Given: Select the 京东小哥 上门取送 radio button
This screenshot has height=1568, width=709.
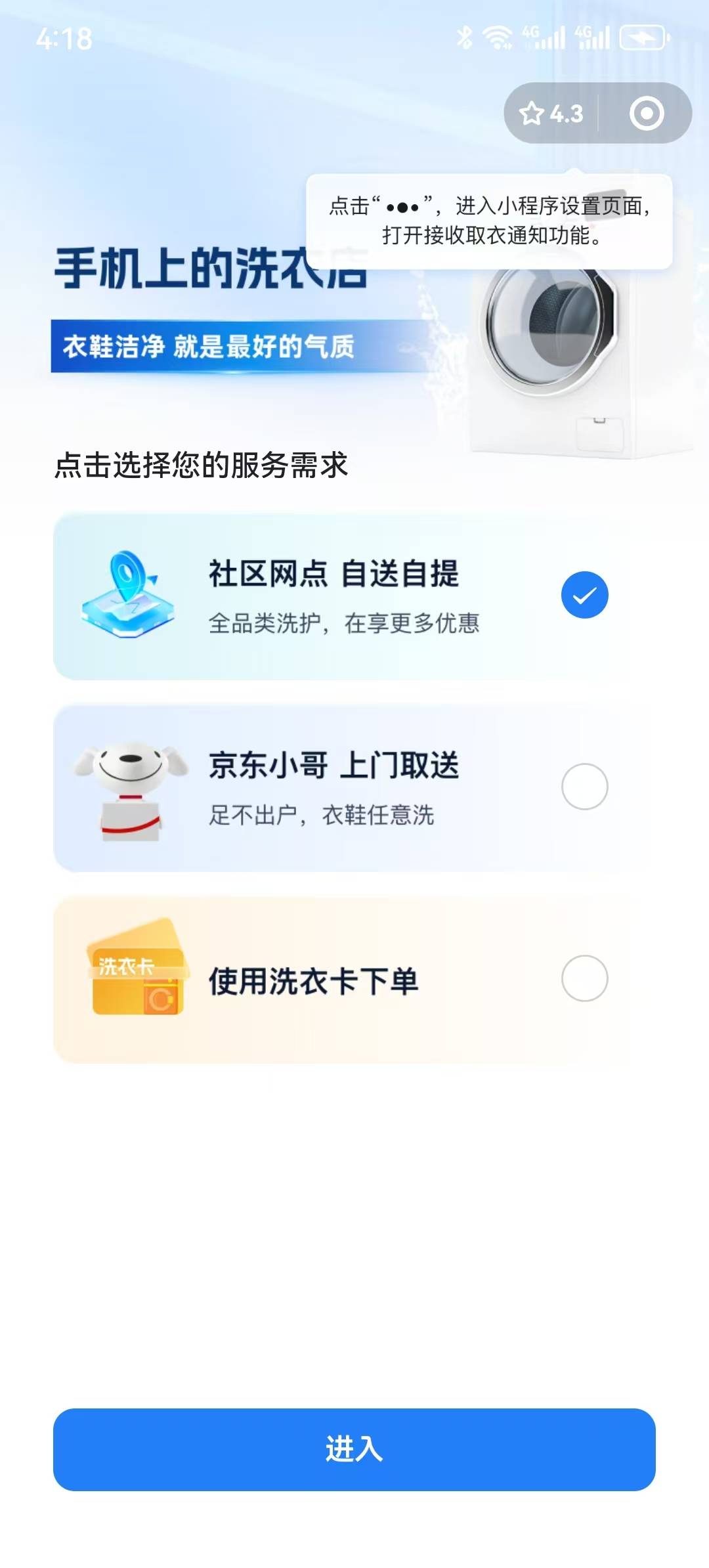Looking at the screenshot, I should (x=584, y=787).
